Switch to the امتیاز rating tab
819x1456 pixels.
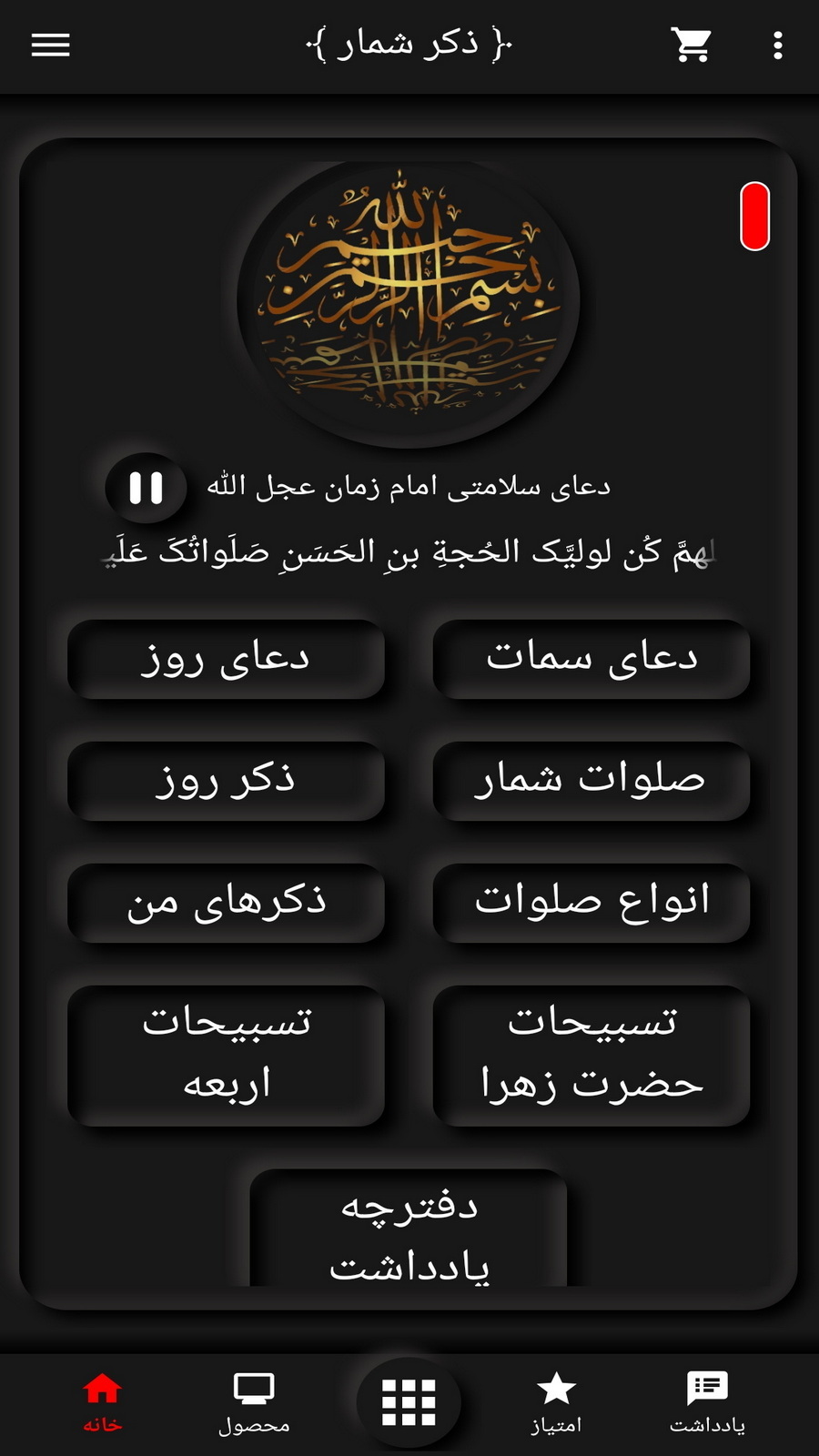pyautogui.click(x=556, y=1401)
